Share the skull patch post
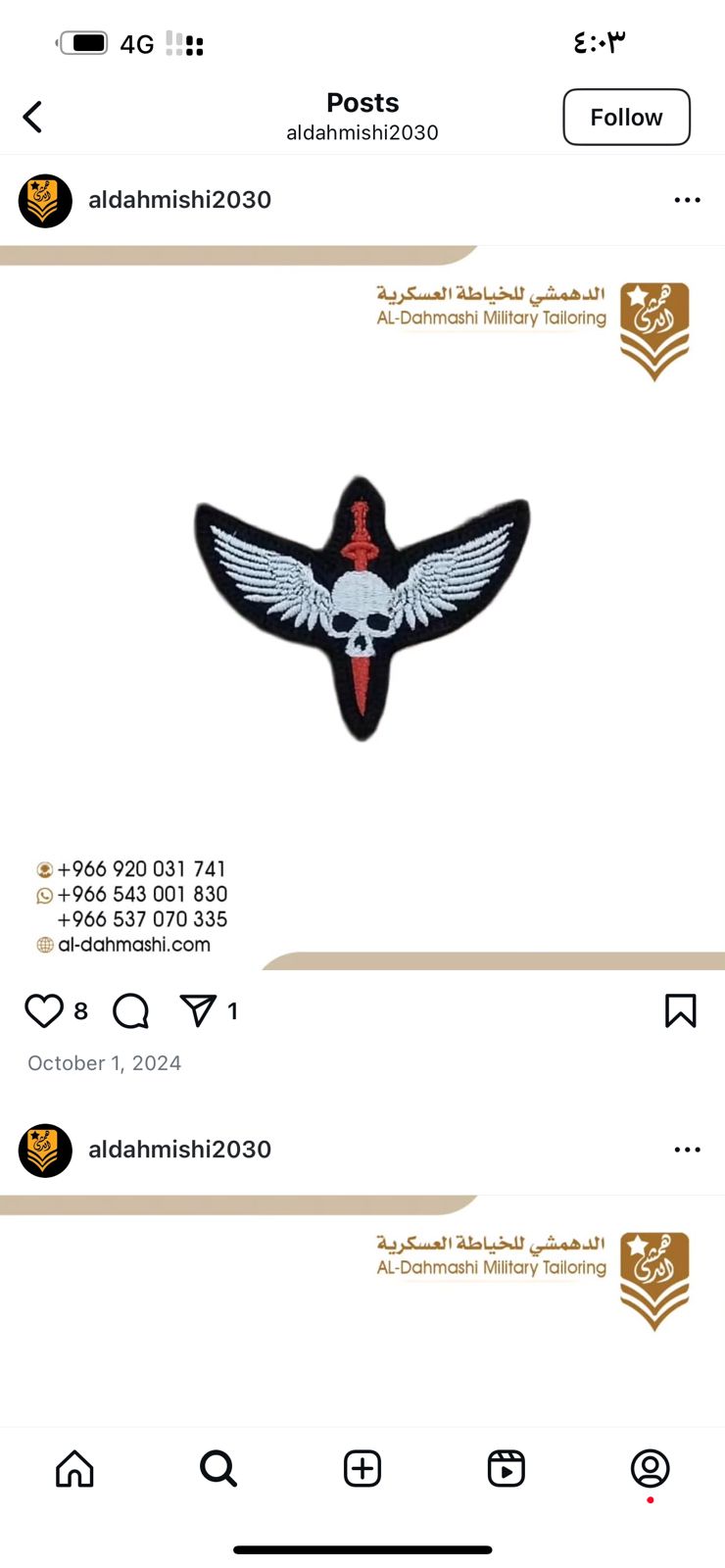Image resolution: width=725 pixels, height=1568 pixels. point(198,1010)
